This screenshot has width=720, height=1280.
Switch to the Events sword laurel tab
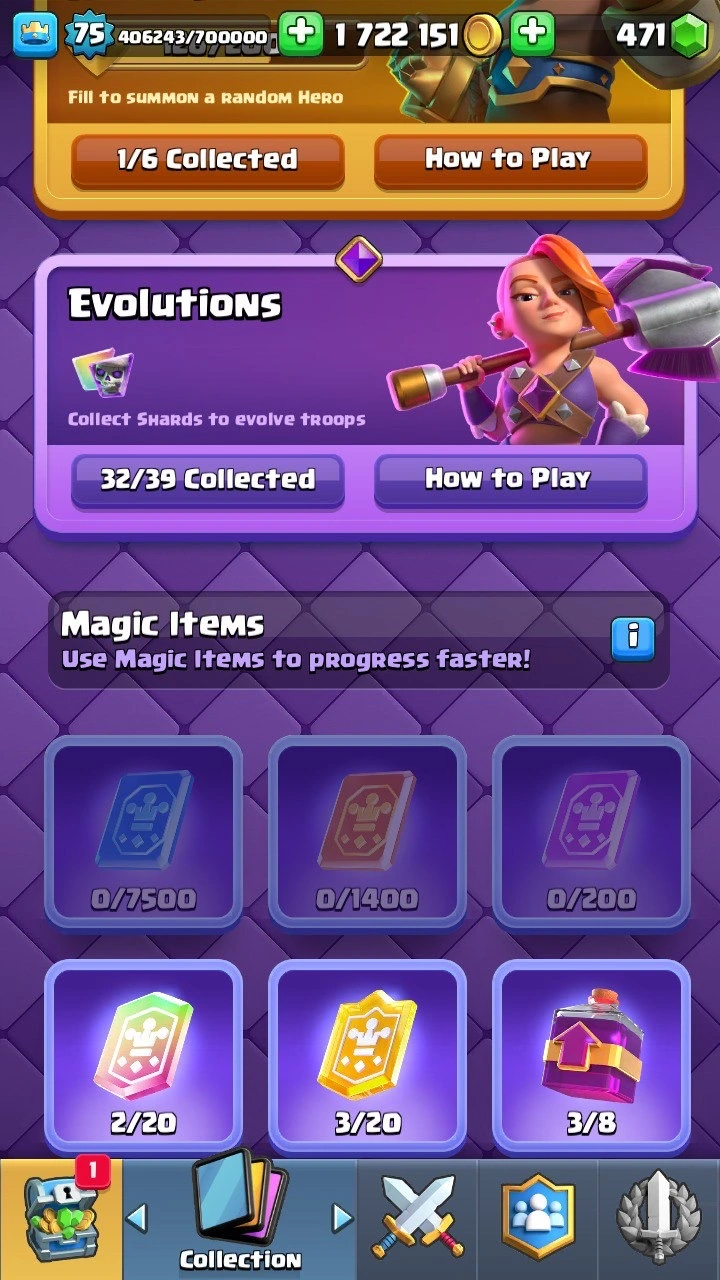[x=659, y=1220]
